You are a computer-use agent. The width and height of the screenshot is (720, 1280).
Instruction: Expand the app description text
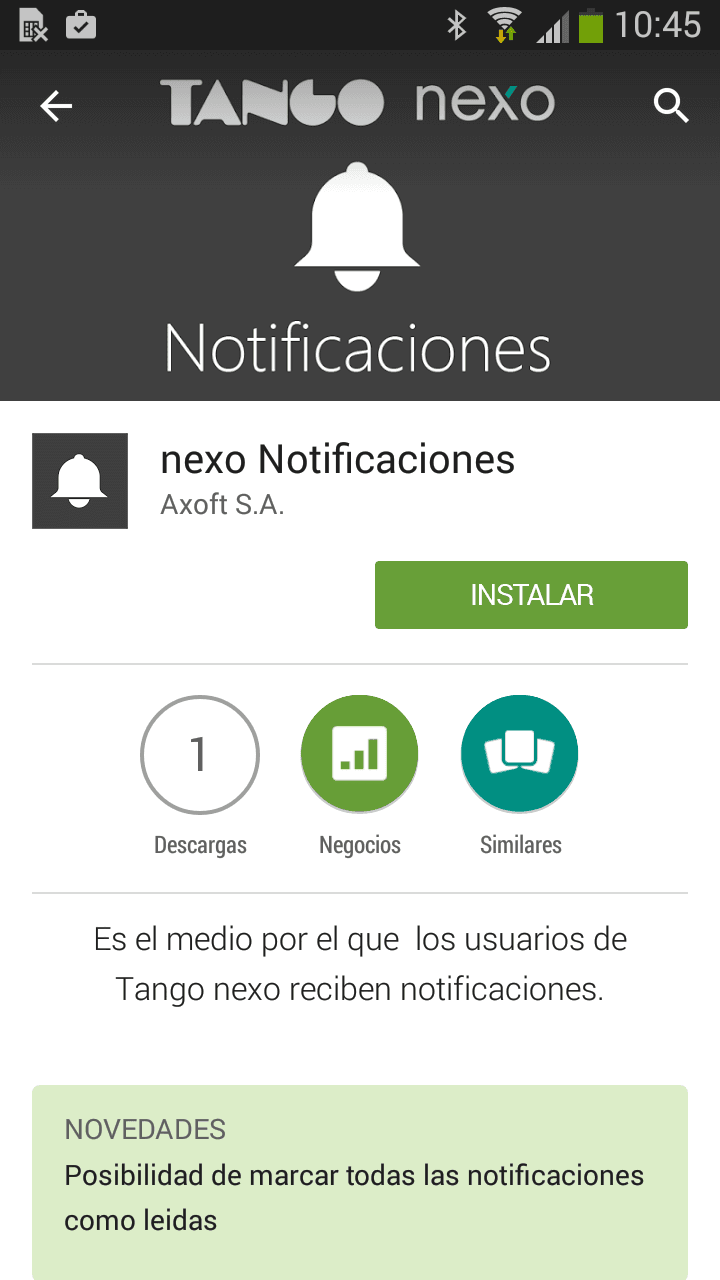pyautogui.click(x=360, y=964)
